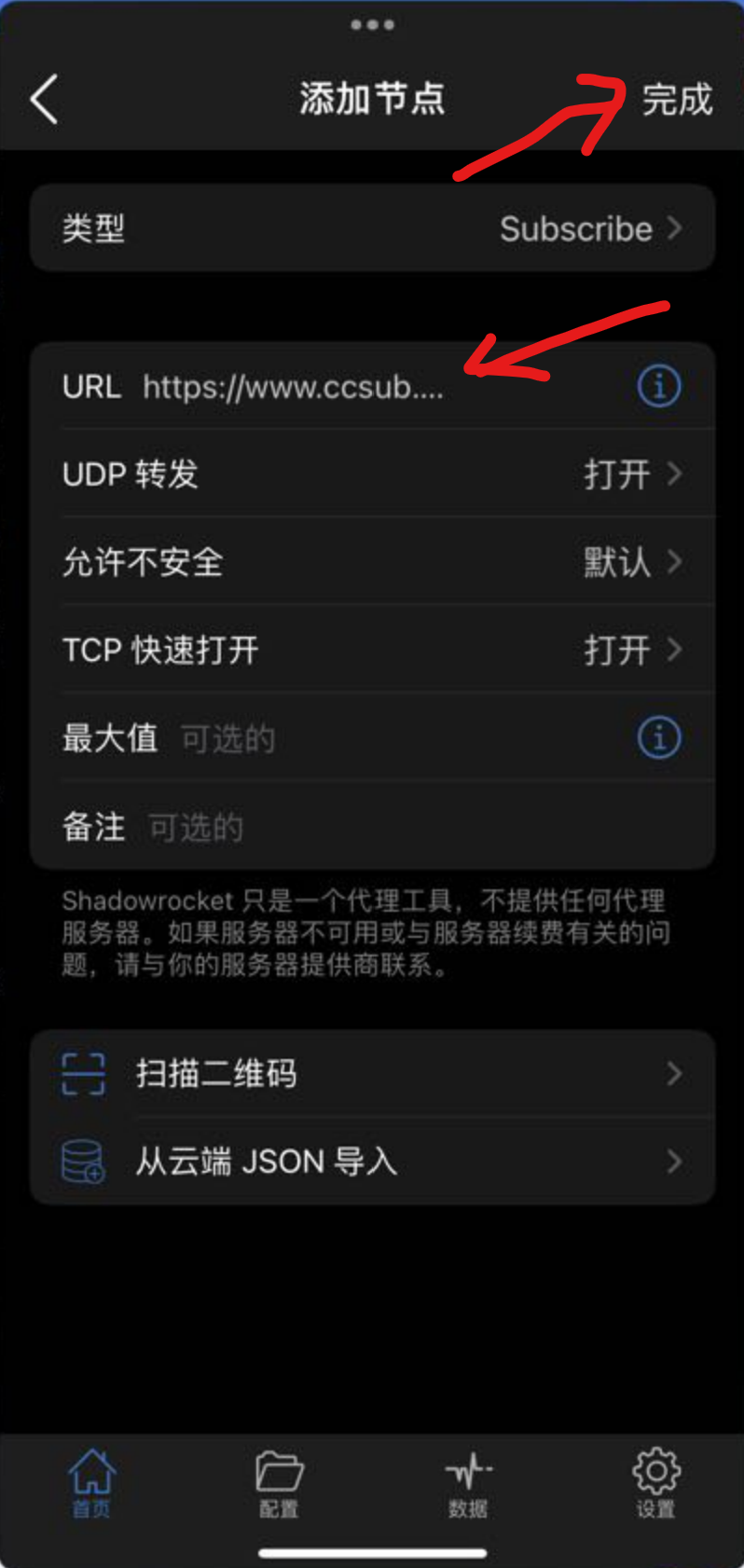Switch to the 数据 tab

pyautogui.click(x=467, y=1484)
